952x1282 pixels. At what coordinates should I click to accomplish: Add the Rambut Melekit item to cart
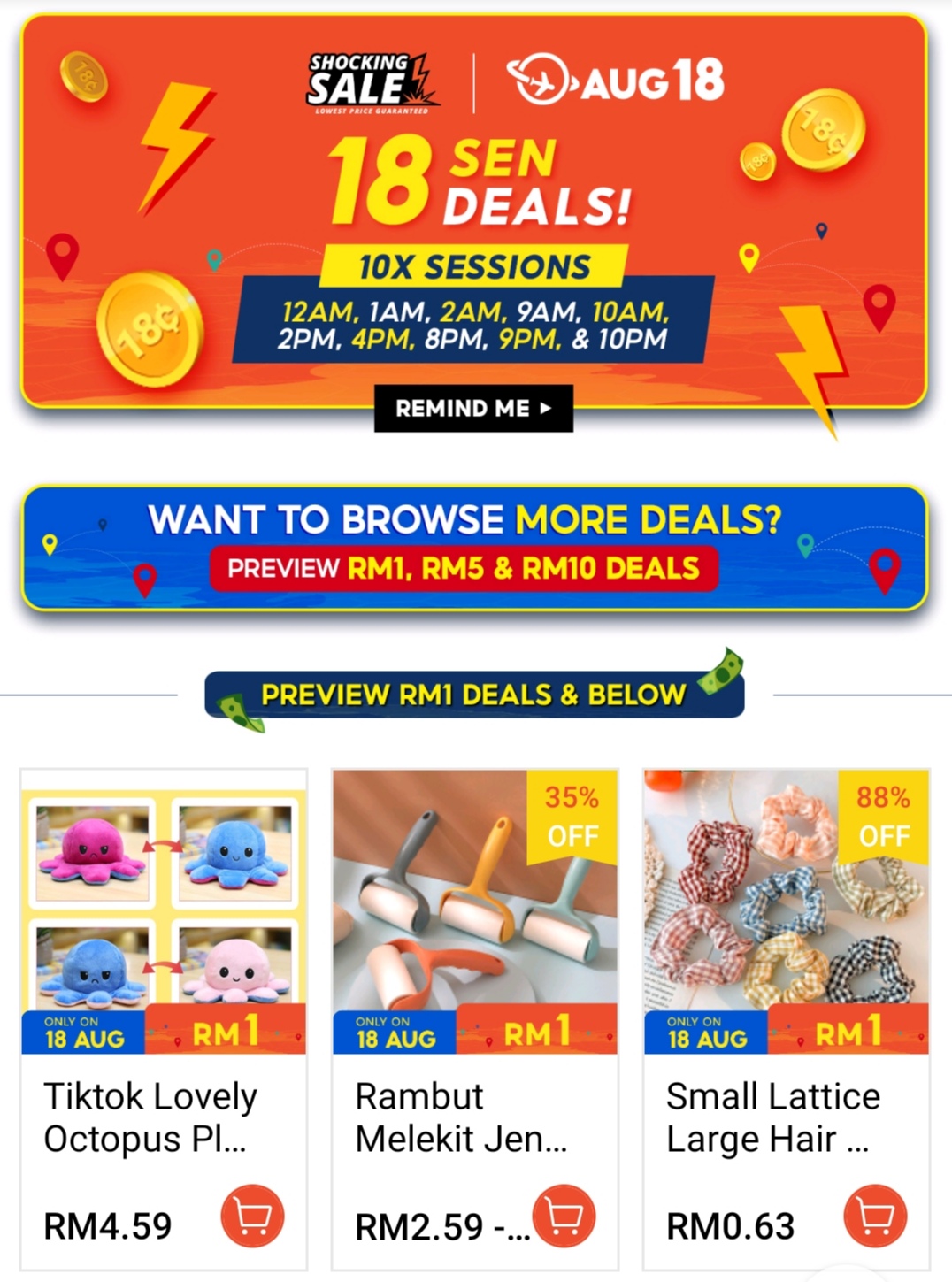[x=564, y=1217]
